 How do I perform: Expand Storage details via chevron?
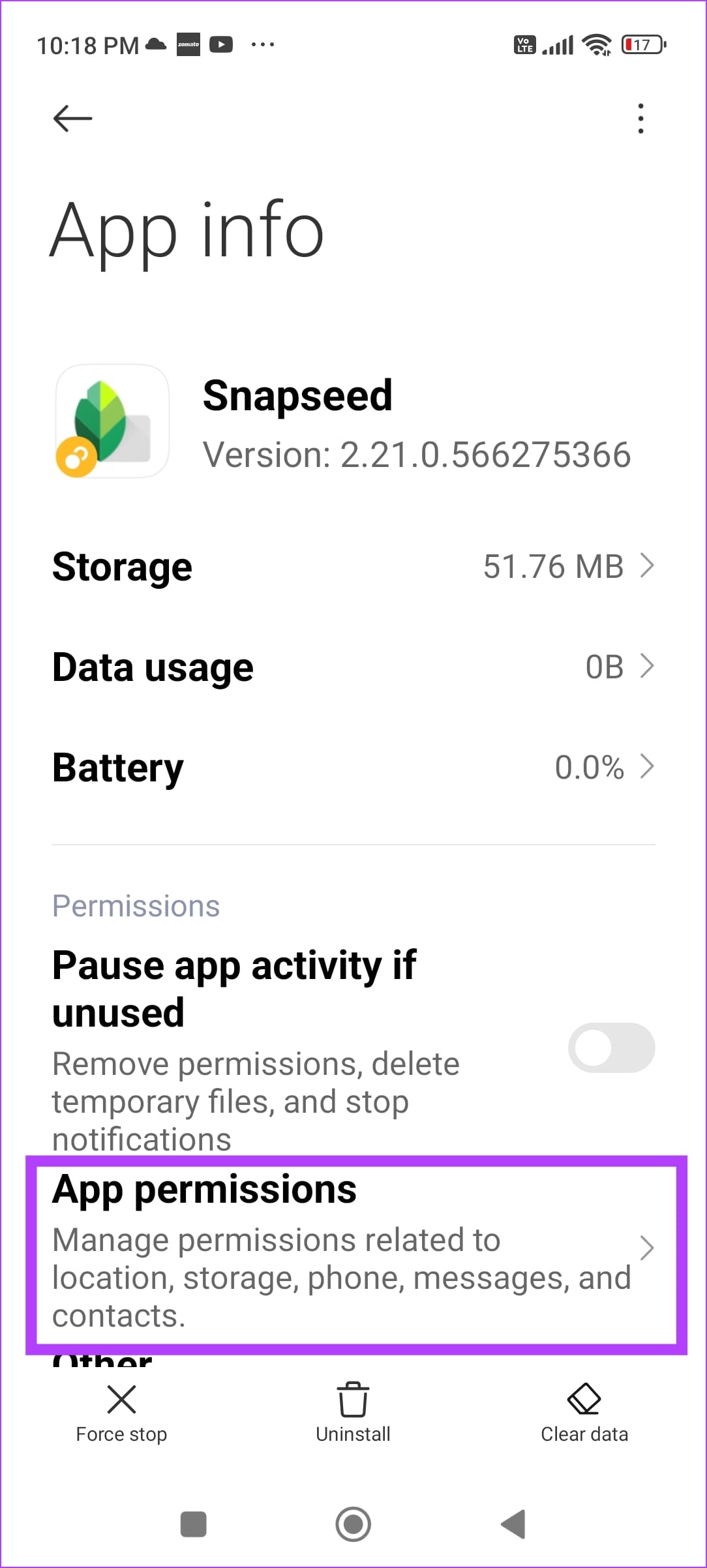[648, 566]
